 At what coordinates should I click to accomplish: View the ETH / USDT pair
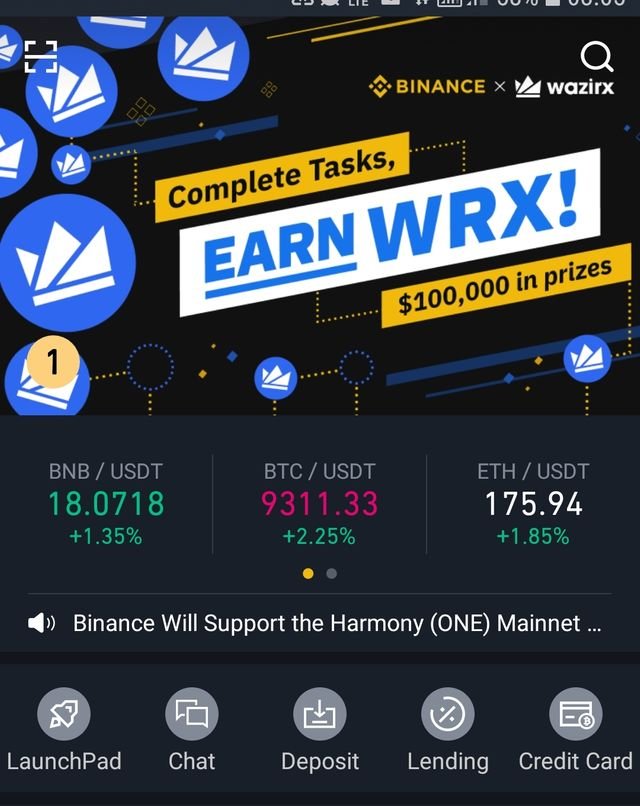(533, 504)
